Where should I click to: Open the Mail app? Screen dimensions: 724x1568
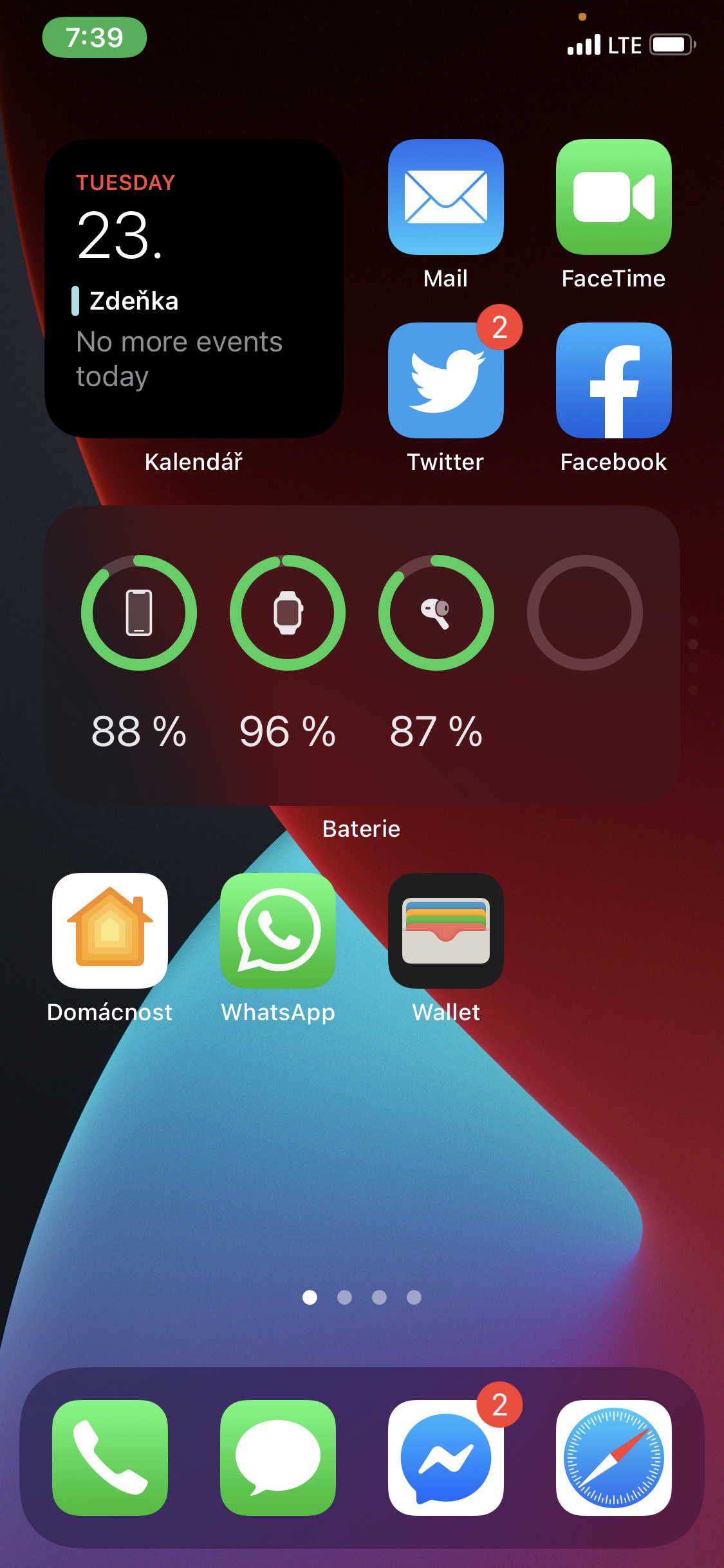(445, 197)
